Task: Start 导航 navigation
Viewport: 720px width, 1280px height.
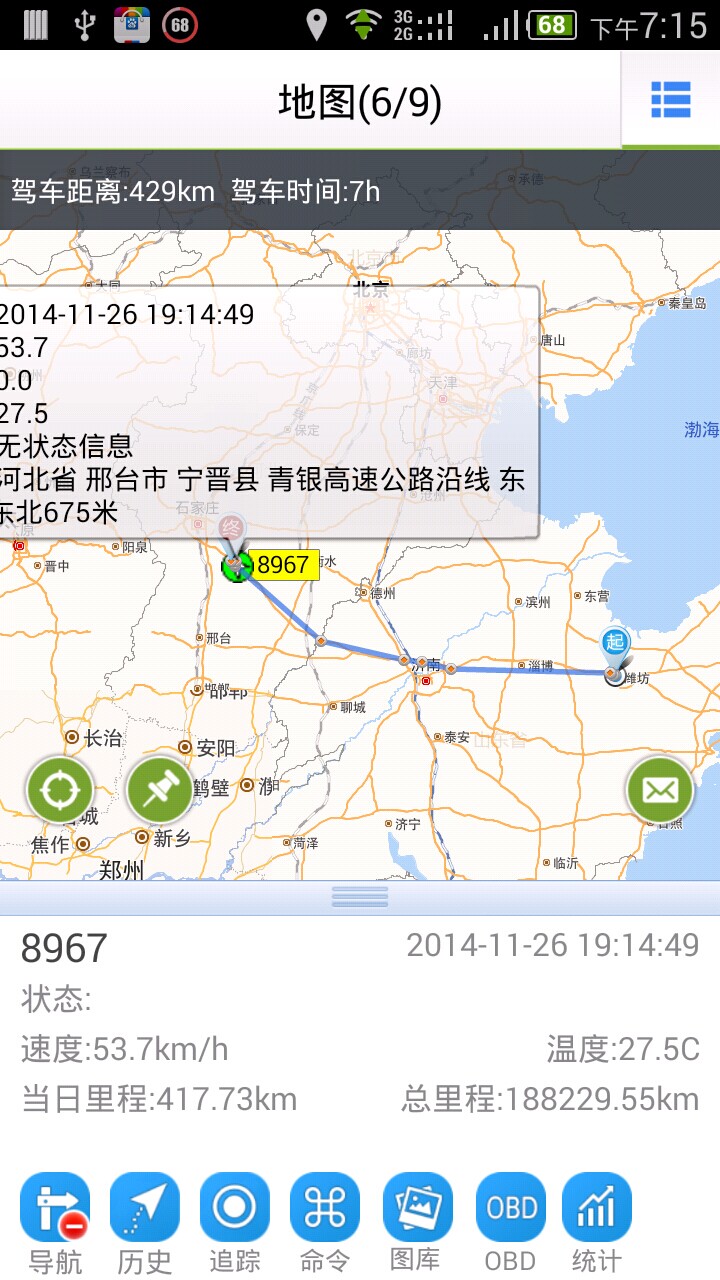Action: (55, 1222)
